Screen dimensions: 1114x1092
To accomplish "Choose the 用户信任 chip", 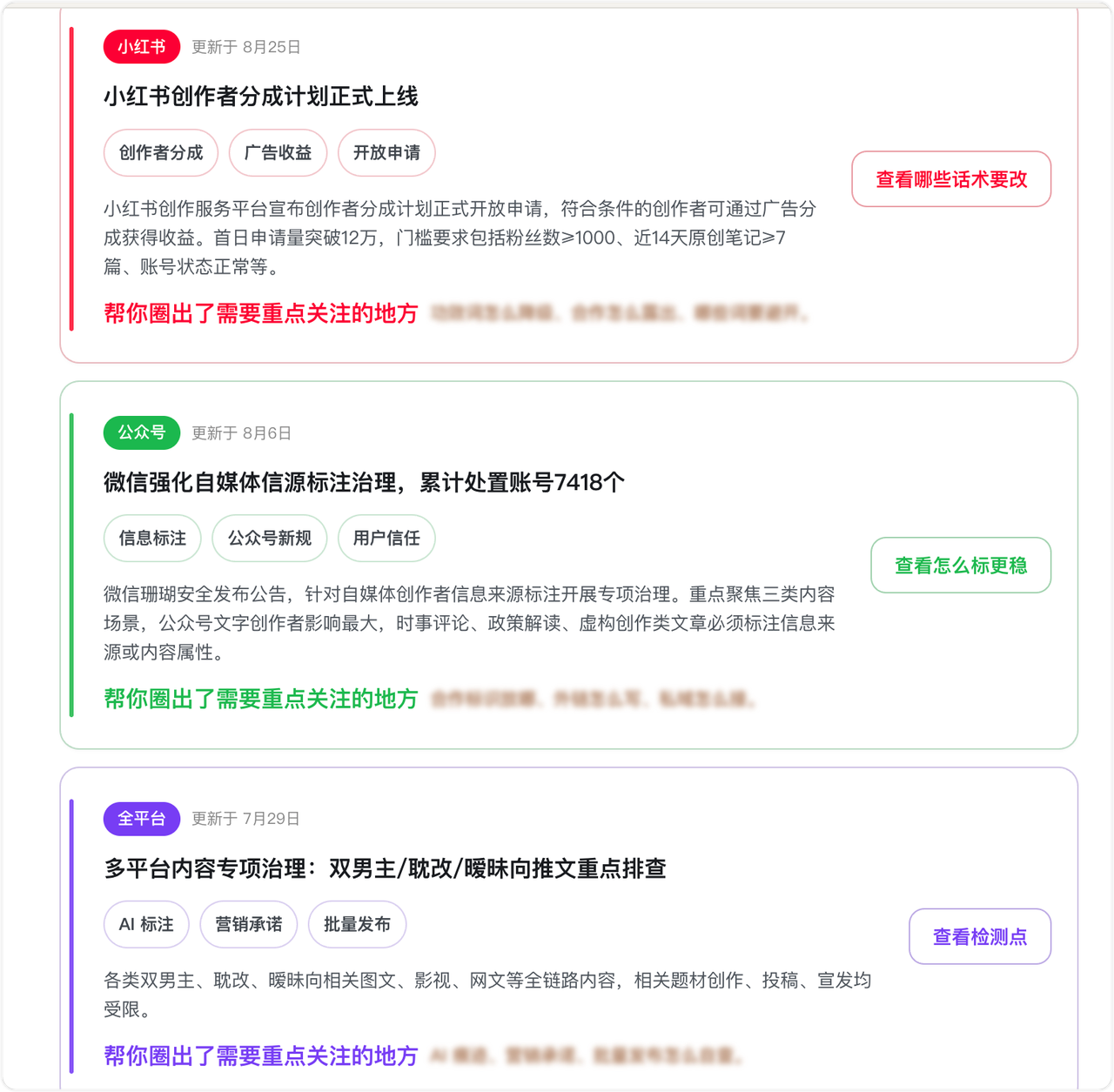I will click(x=386, y=539).
